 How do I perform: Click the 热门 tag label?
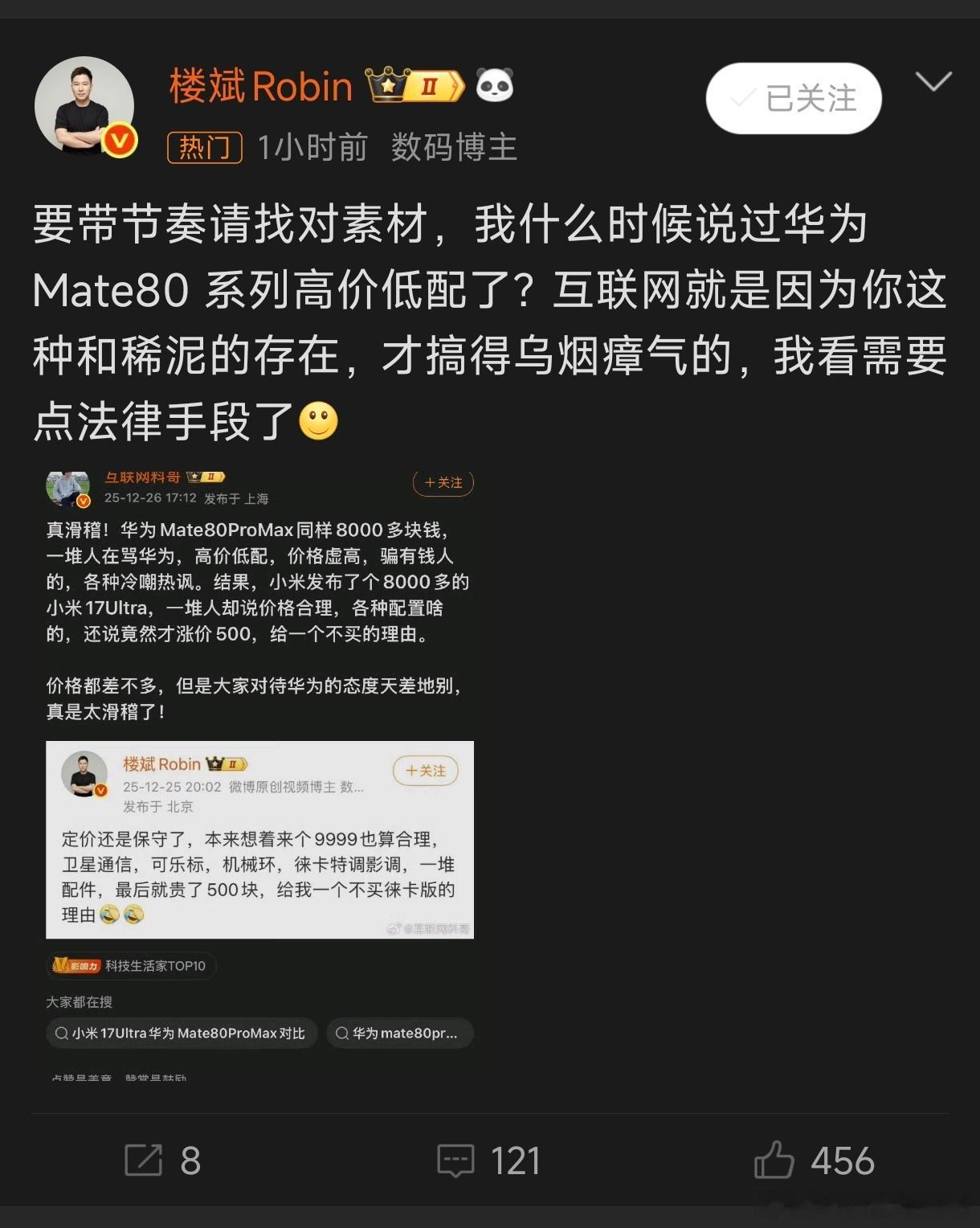click(x=203, y=148)
